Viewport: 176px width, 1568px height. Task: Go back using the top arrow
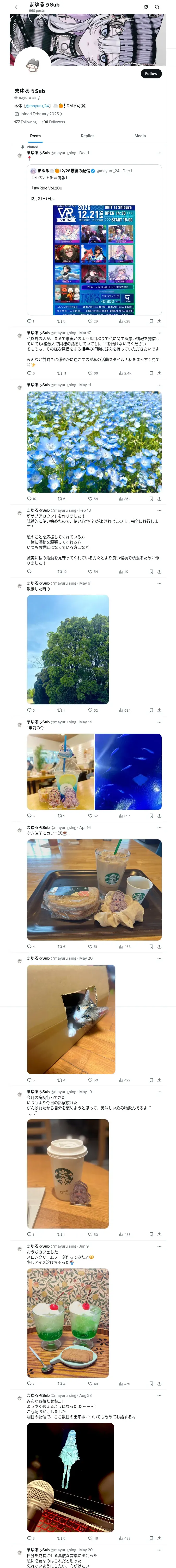pyautogui.click(x=17, y=7)
